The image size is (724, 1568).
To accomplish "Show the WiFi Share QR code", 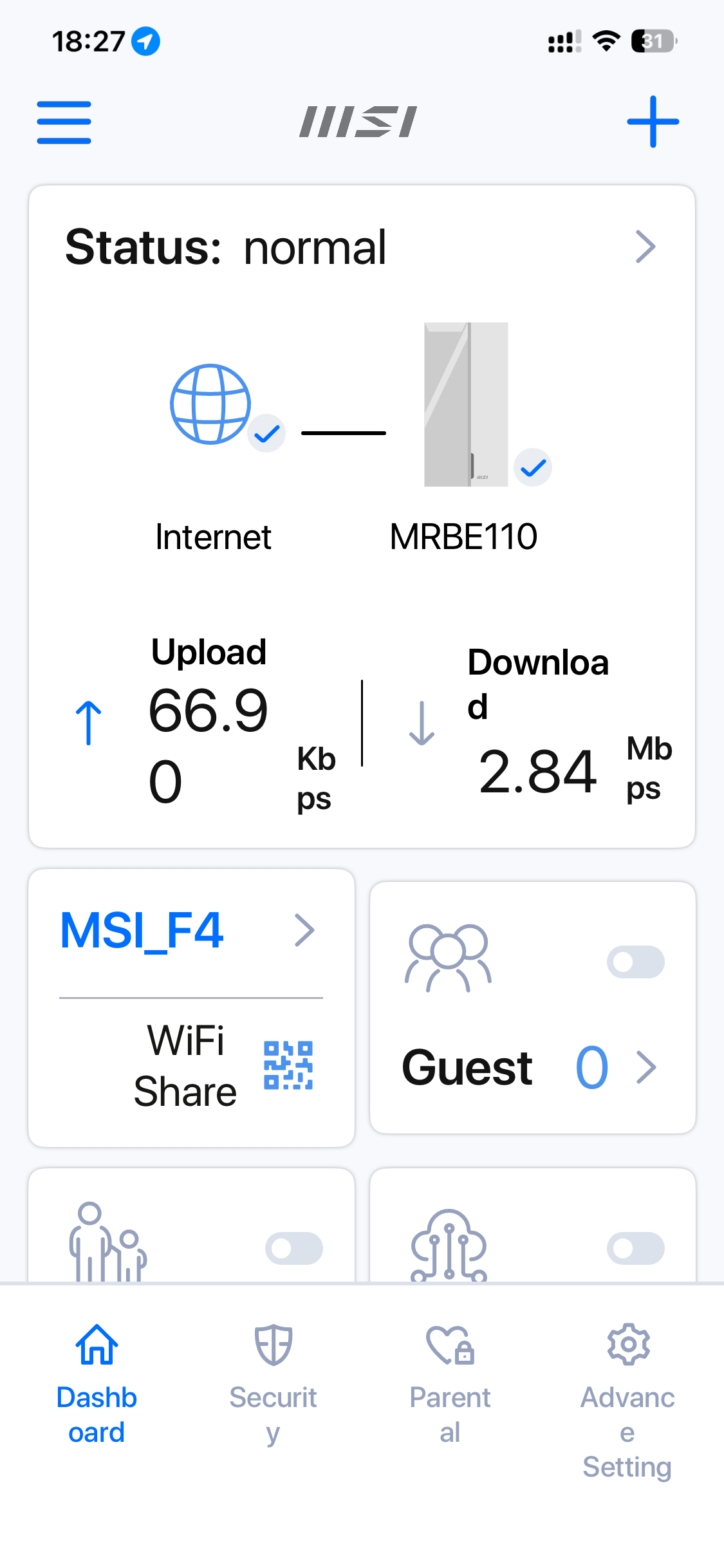I will tap(288, 1065).
